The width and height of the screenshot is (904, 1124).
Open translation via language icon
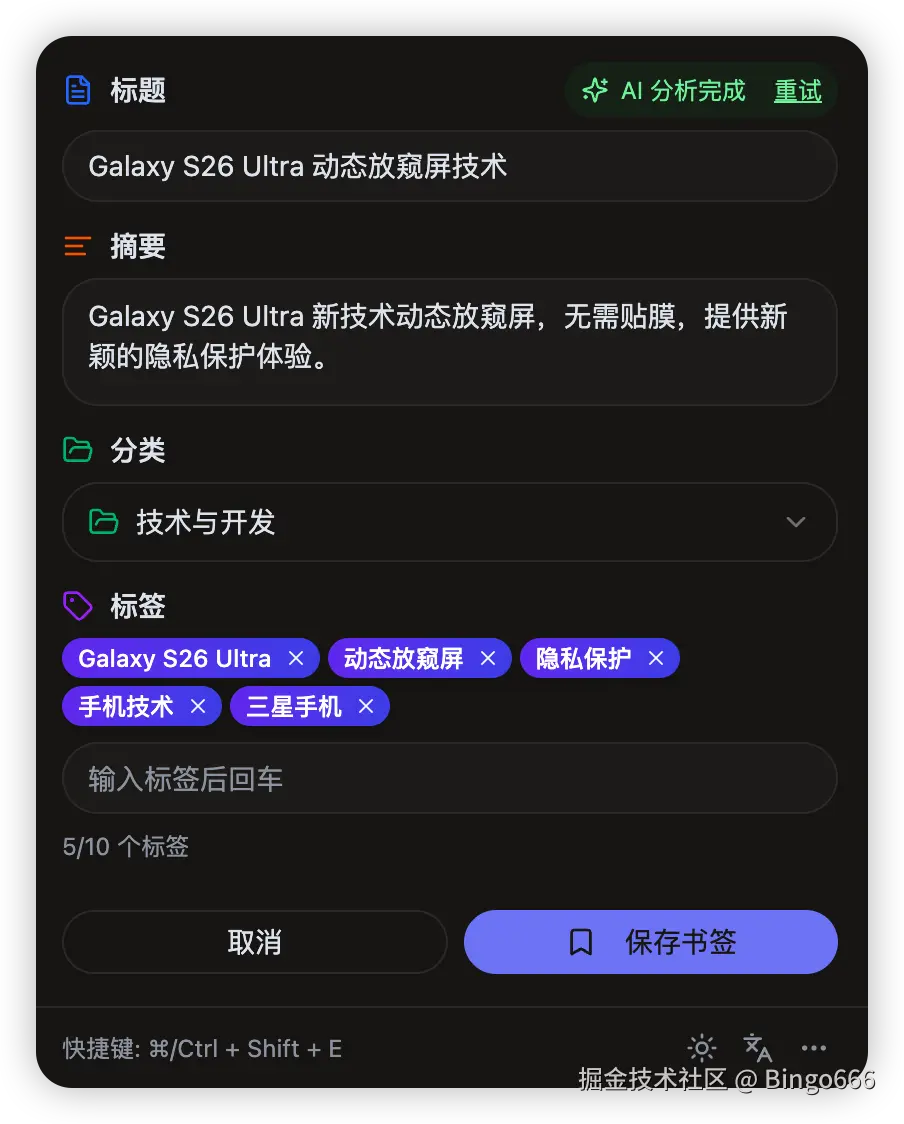pyautogui.click(x=757, y=1048)
